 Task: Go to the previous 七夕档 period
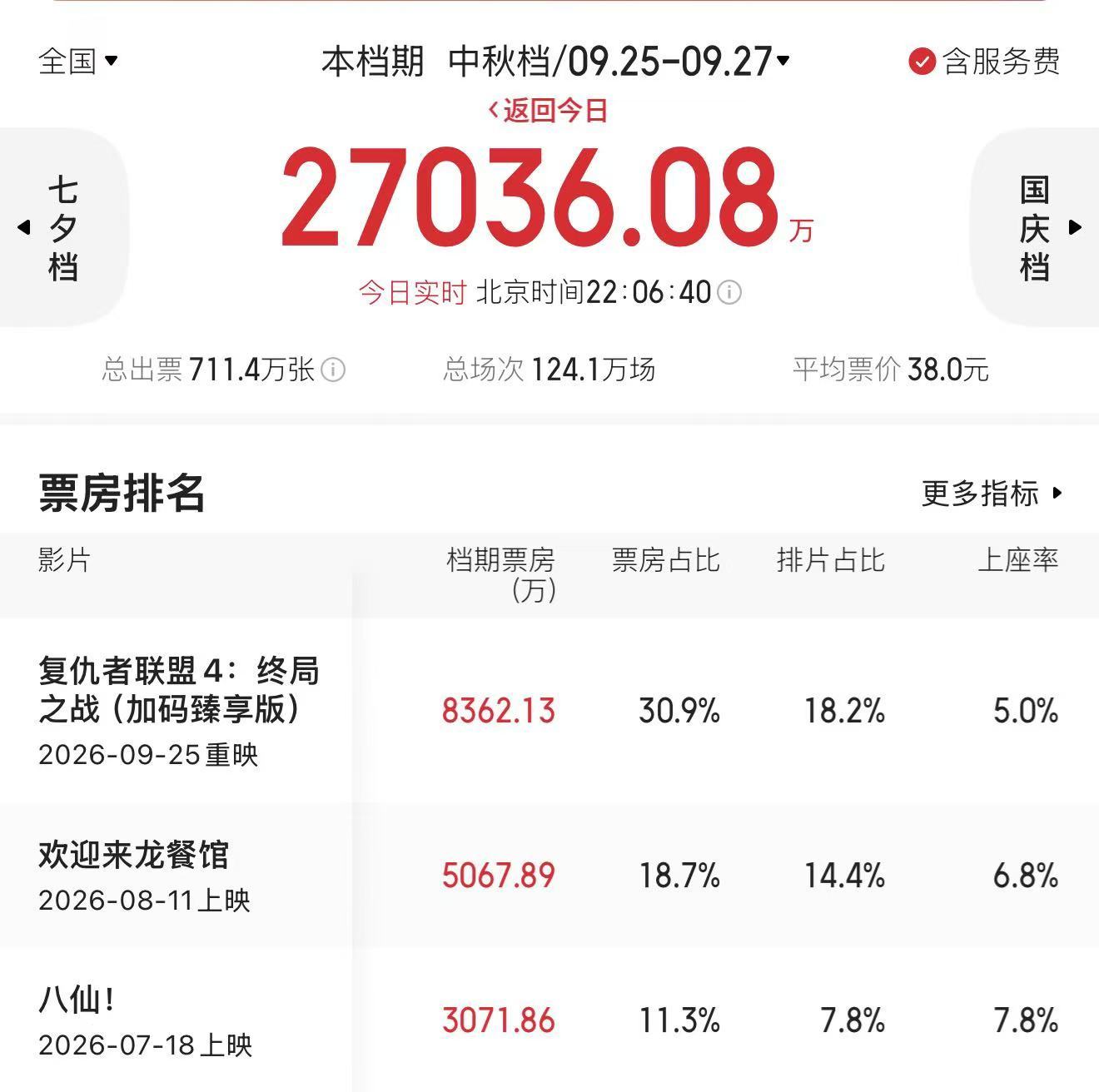tap(62, 227)
